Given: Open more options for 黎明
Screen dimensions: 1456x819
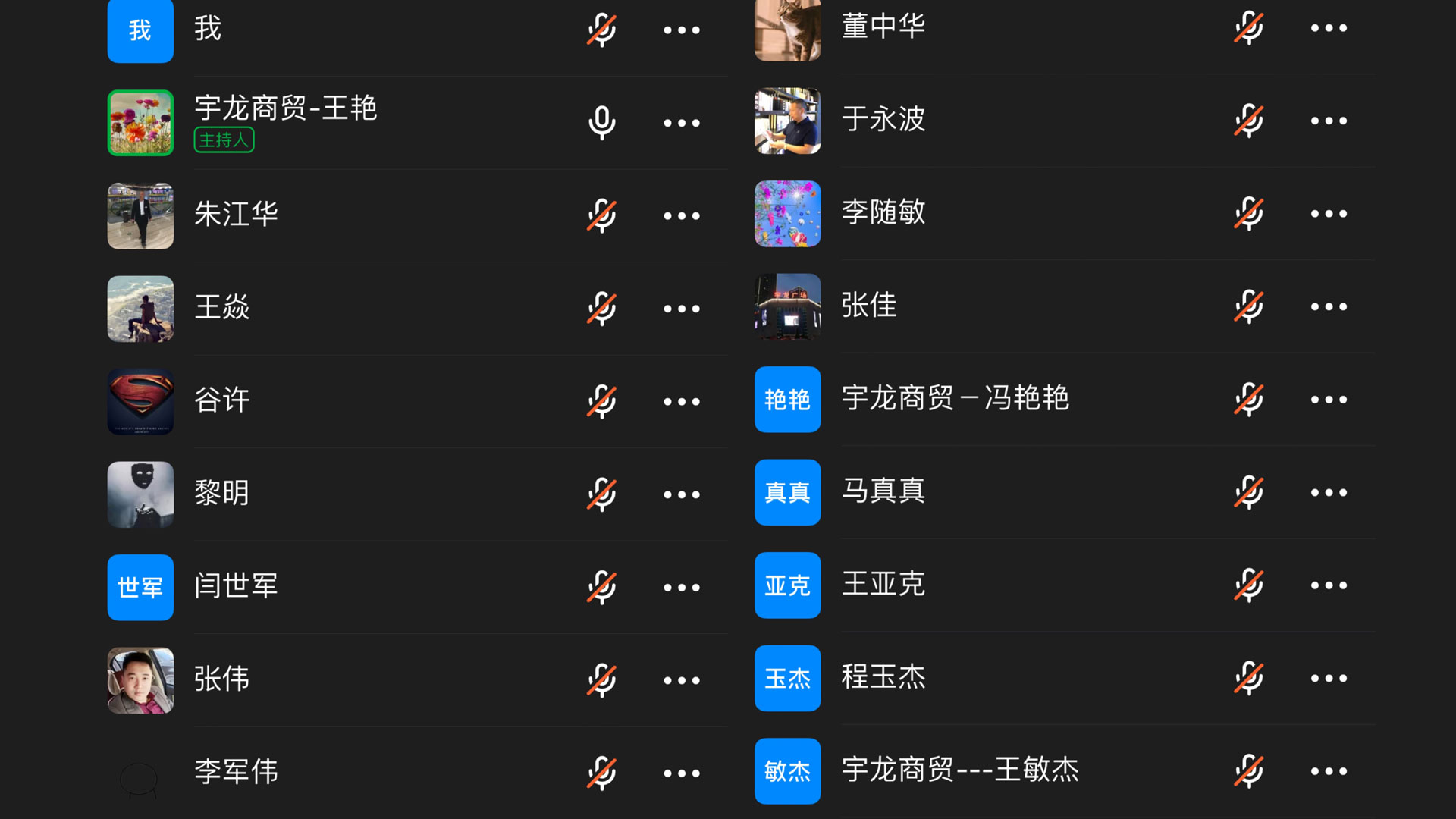Looking at the screenshot, I should 681,494.
